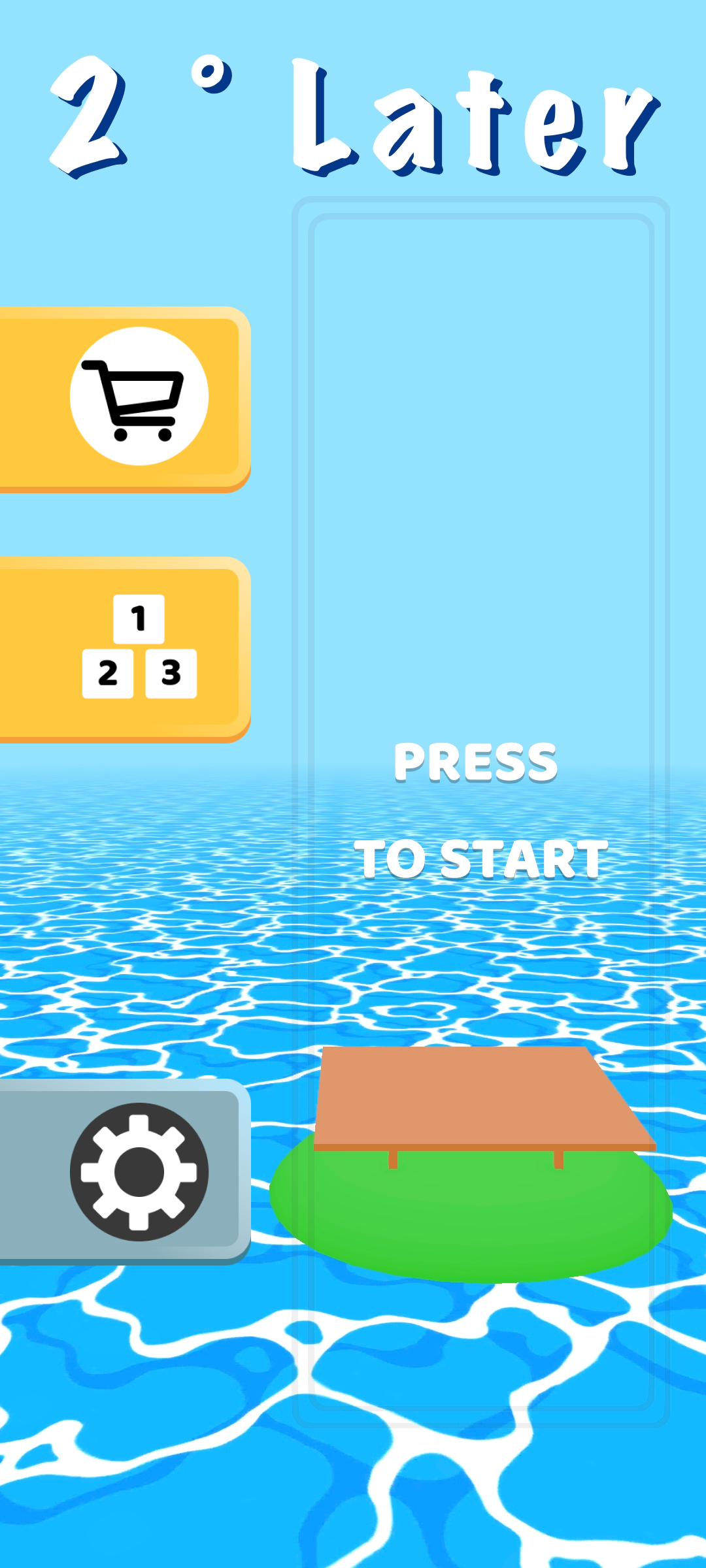Screen dimensions: 706x1568
Task: Open settings with the gear button
Action: [x=124, y=1171]
